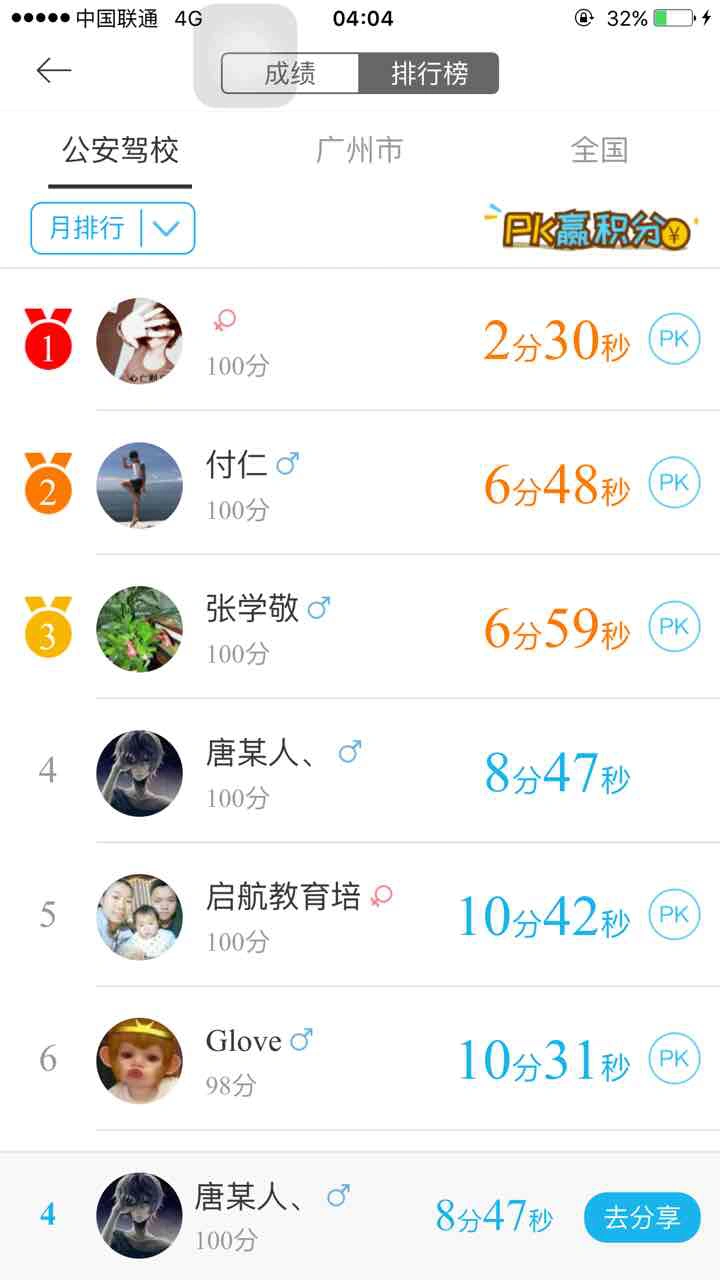Expand the 月排行 dropdown
Viewport: 720px width, 1280px height.
tap(113, 229)
